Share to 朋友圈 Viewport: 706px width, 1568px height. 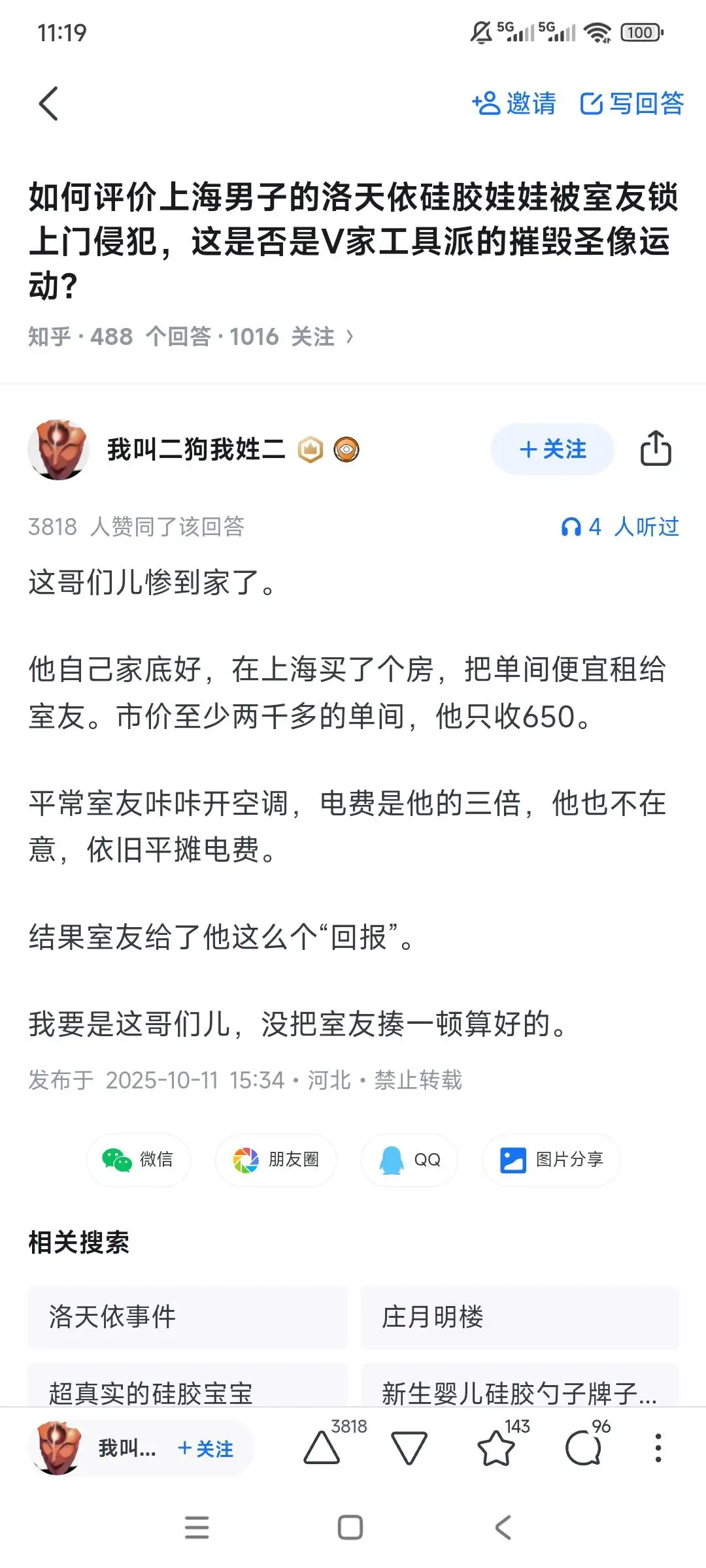276,1160
